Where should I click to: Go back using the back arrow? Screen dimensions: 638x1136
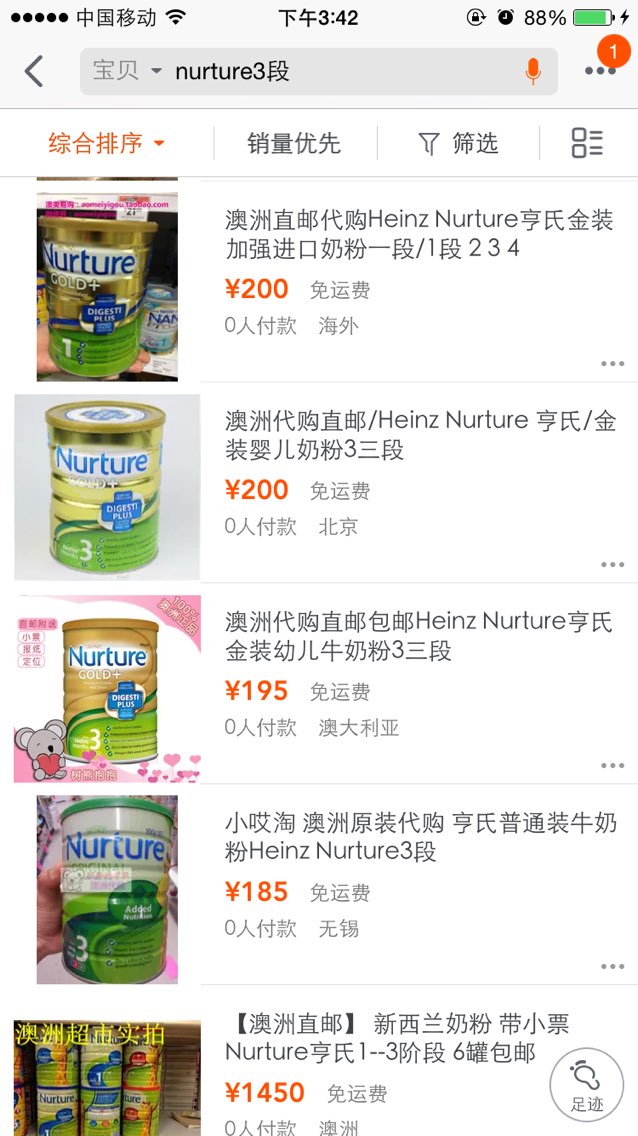(34, 71)
